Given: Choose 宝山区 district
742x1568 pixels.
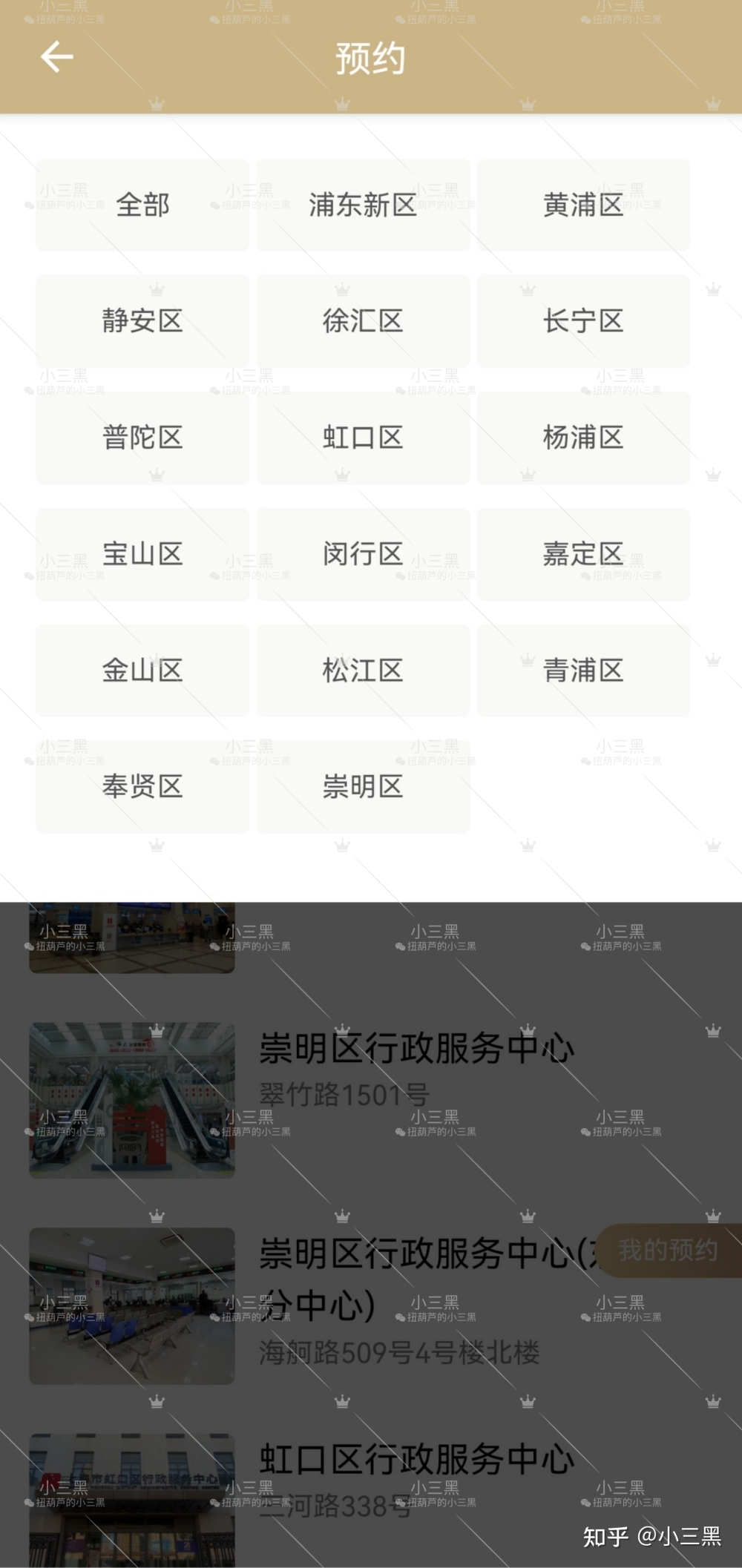Looking at the screenshot, I should pyautogui.click(x=142, y=554).
